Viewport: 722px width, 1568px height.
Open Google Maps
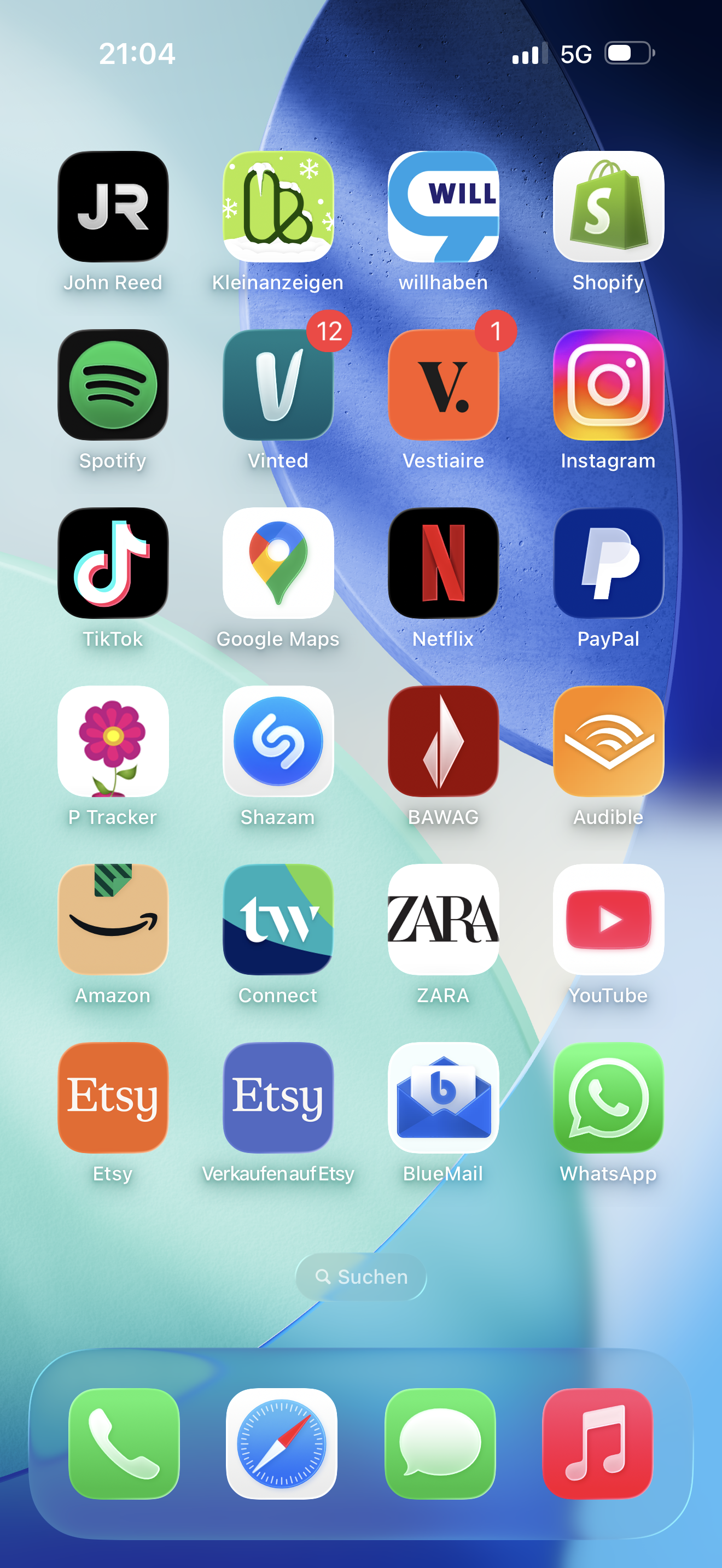point(278,563)
